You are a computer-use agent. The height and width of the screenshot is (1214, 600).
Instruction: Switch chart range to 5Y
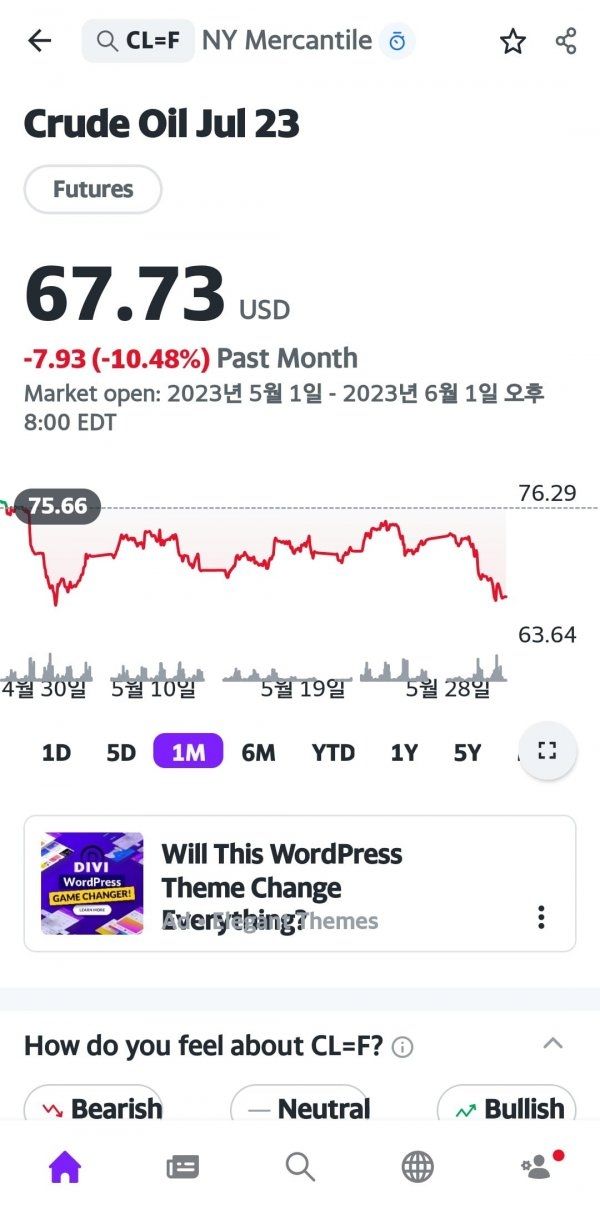pos(467,752)
